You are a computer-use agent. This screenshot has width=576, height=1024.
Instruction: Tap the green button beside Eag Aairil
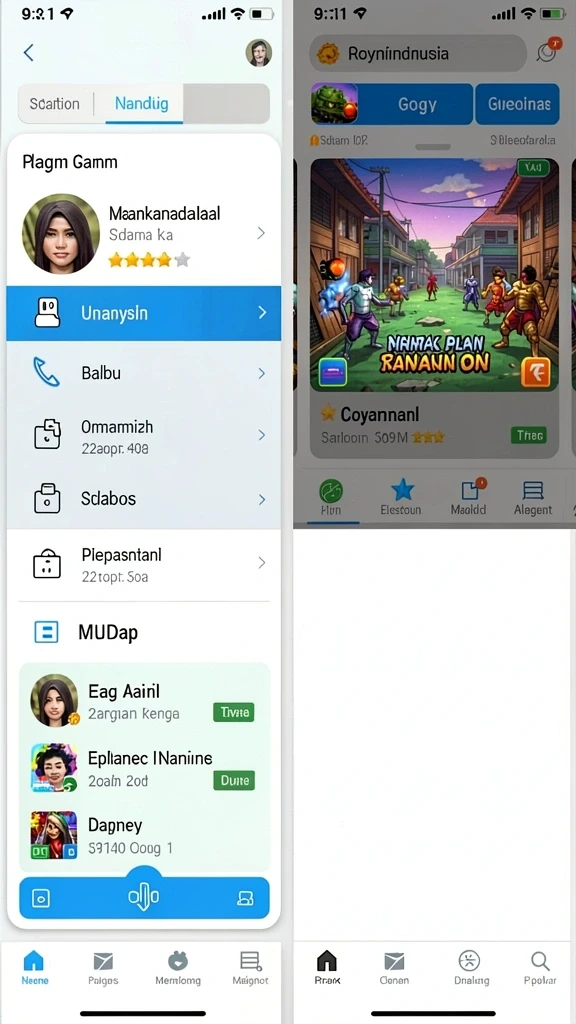[234, 712]
